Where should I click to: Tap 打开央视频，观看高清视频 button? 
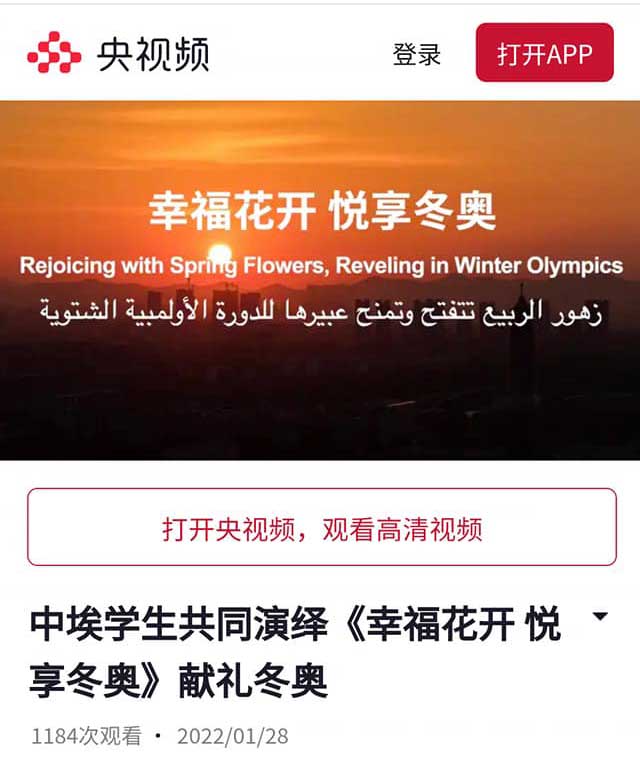coord(321,528)
